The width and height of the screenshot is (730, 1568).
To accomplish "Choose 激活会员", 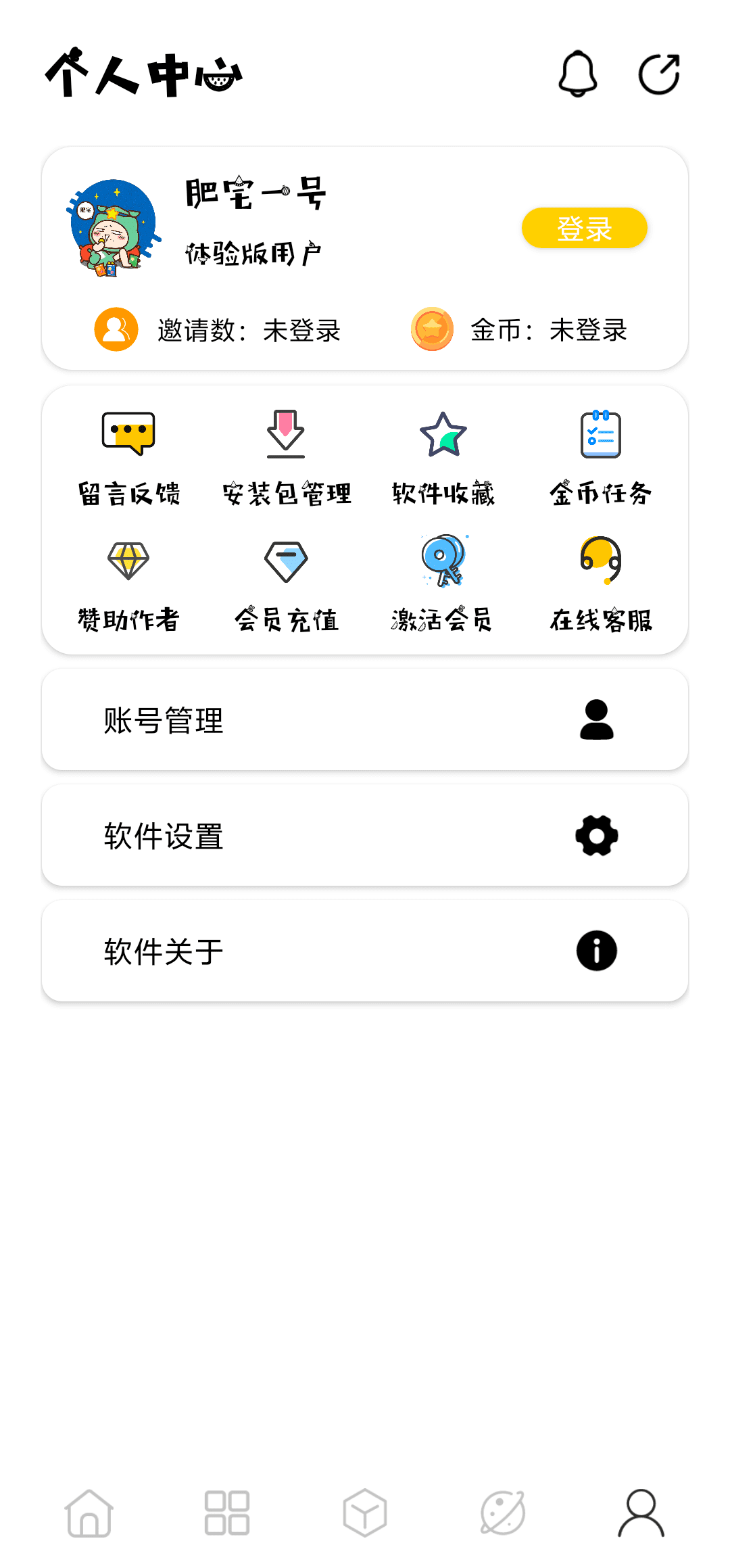I will (x=443, y=584).
